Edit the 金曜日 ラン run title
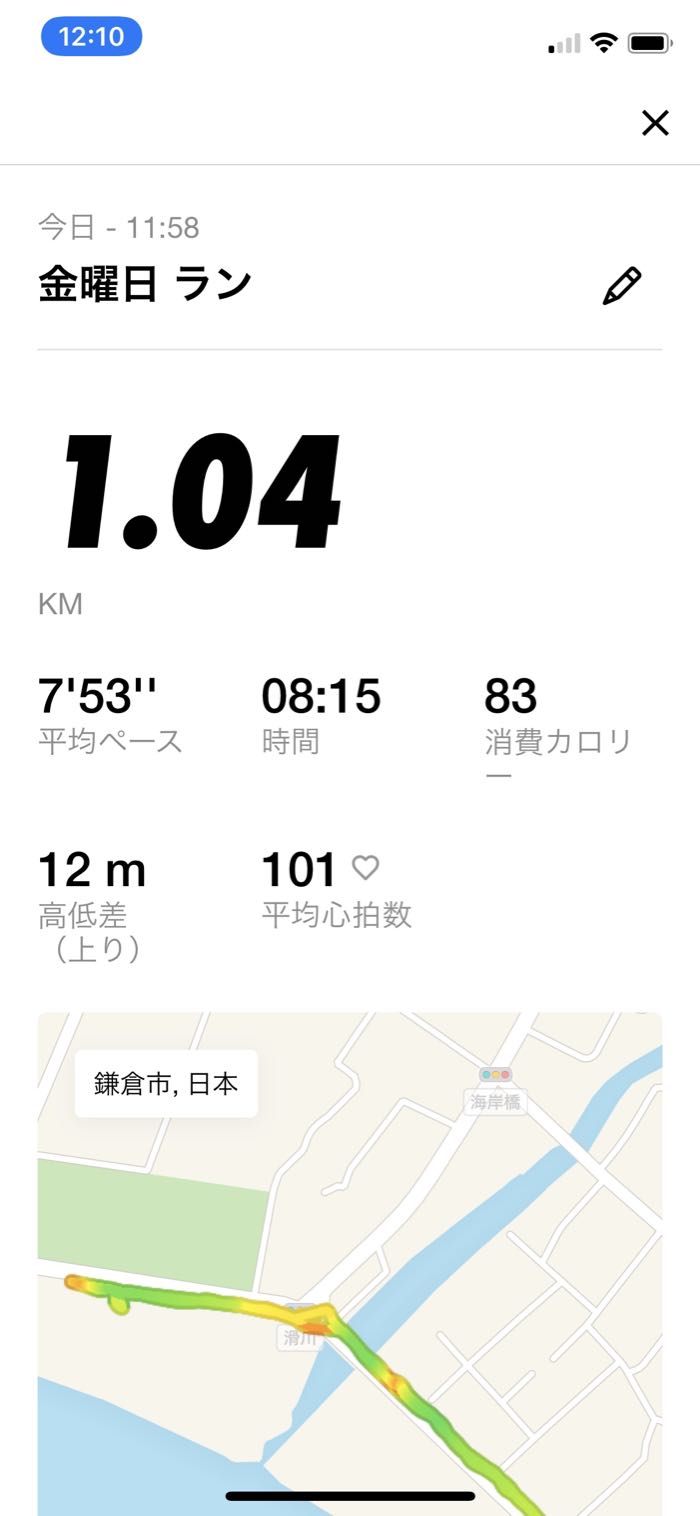The image size is (700, 1516). [621, 286]
